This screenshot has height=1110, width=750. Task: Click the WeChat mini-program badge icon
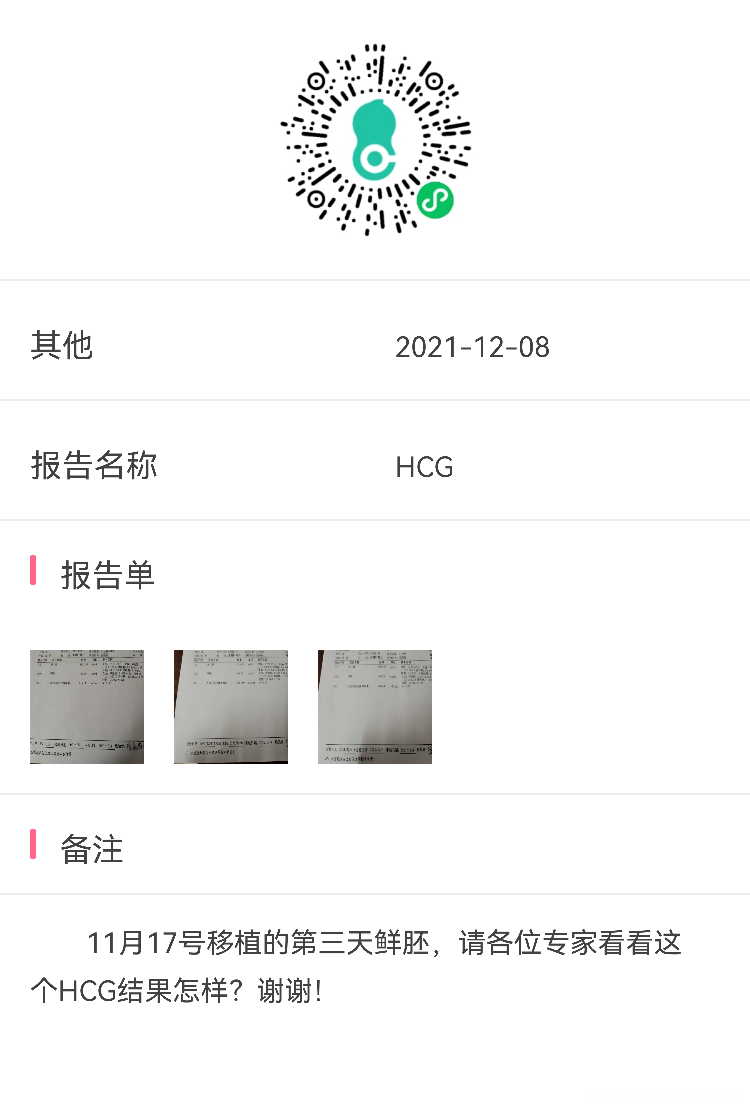(x=434, y=200)
